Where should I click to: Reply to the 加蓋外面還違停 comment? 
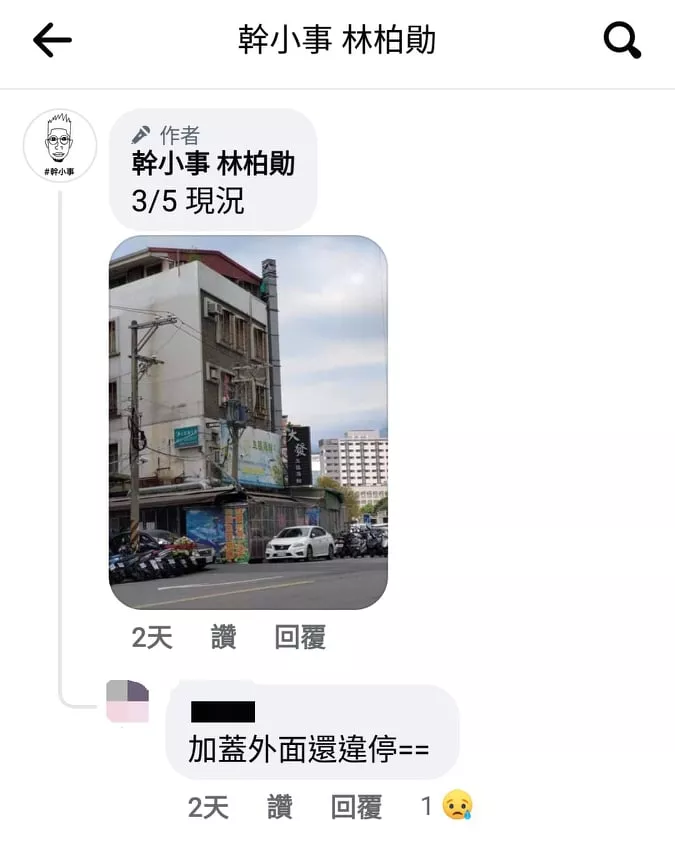[x=356, y=807]
